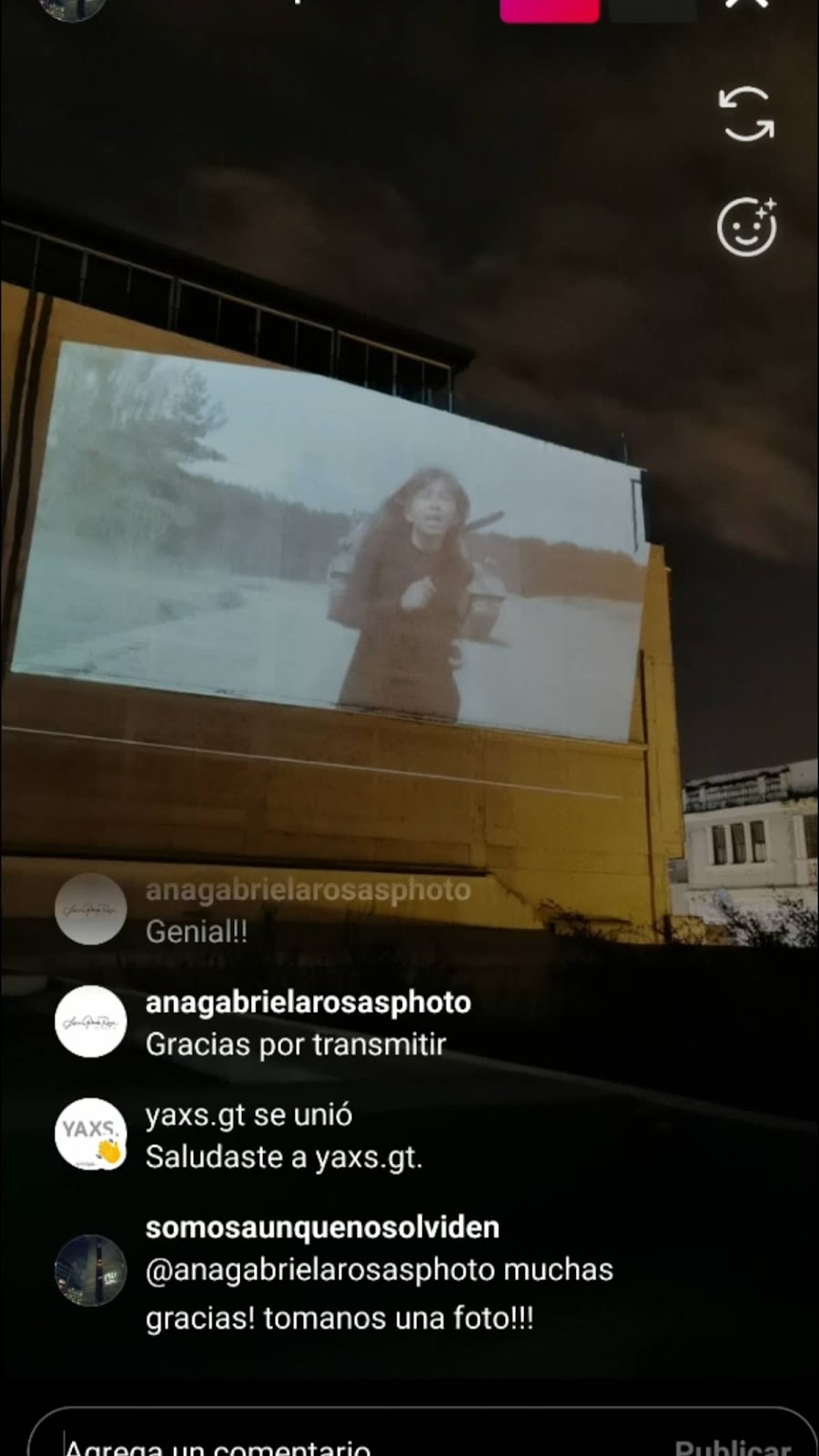819x1456 pixels.
Task: Open the viewer count badge
Action: pos(653,9)
